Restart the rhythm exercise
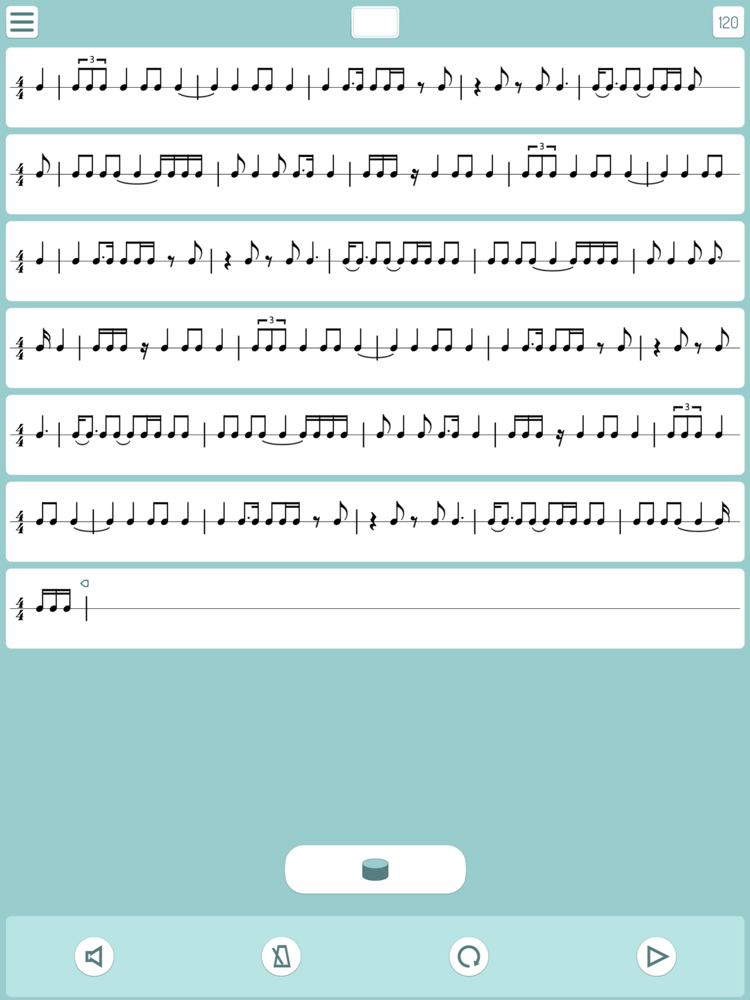Screen dimensions: 750x1000 click(x=469, y=956)
